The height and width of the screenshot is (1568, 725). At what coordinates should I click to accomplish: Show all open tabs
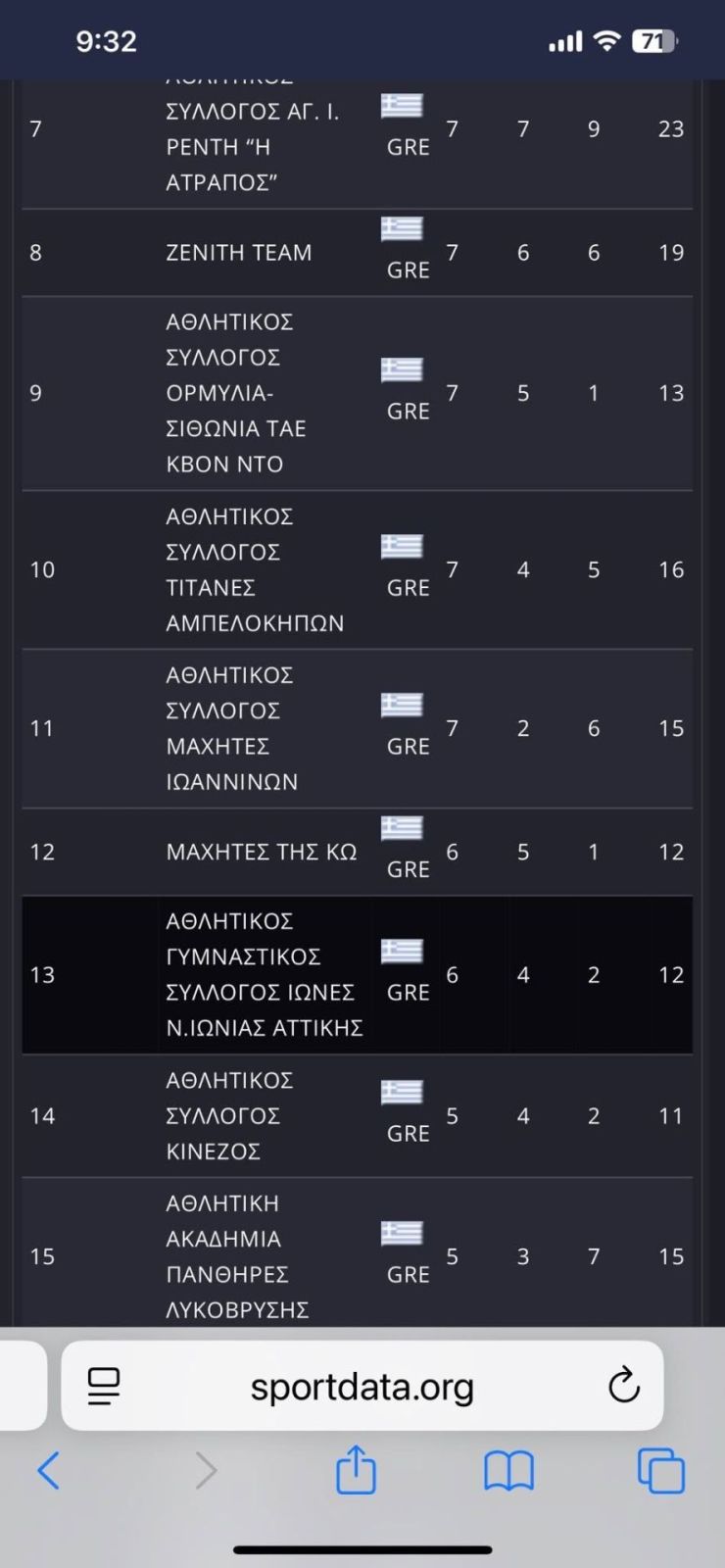point(660,1470)
